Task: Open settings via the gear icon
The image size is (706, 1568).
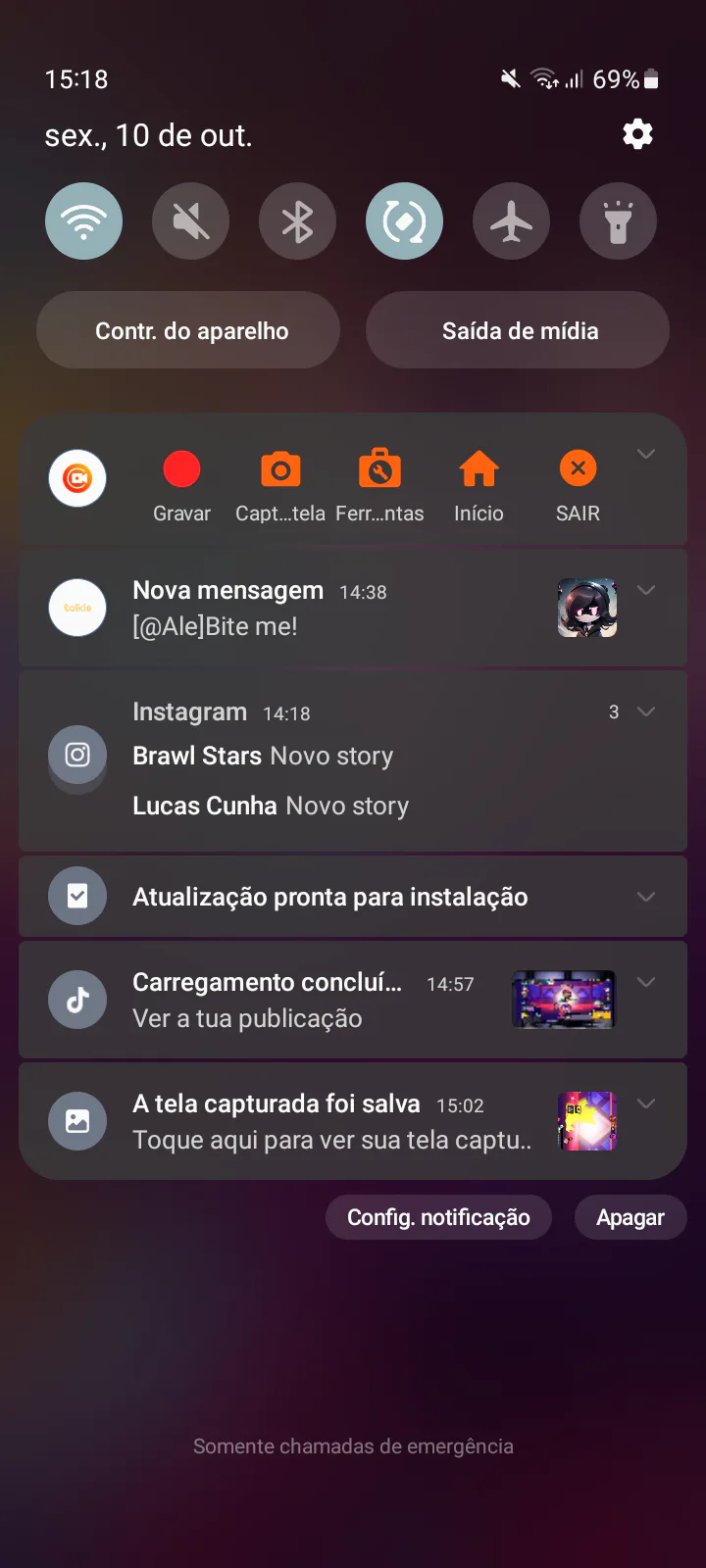Action: (637, 134)
